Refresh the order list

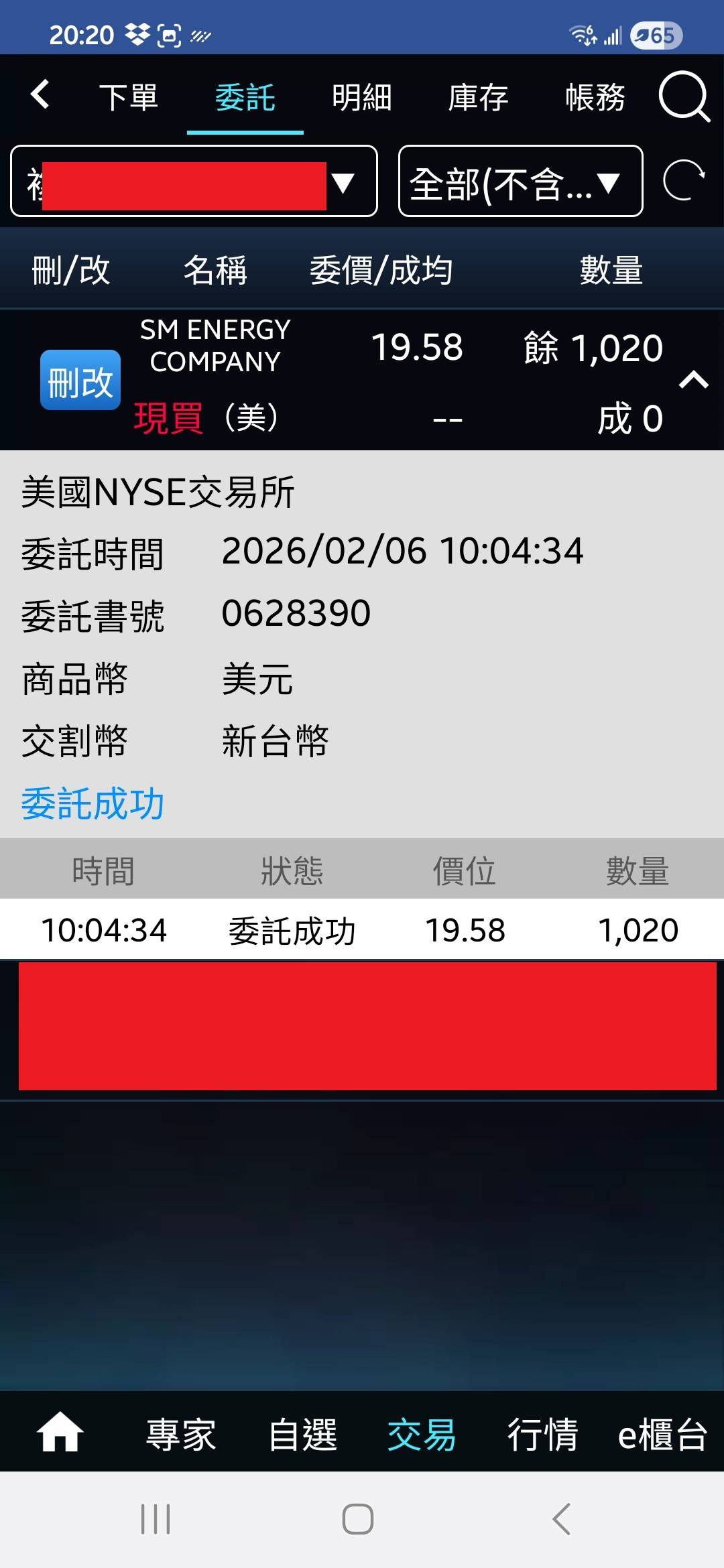click(683, 181)
